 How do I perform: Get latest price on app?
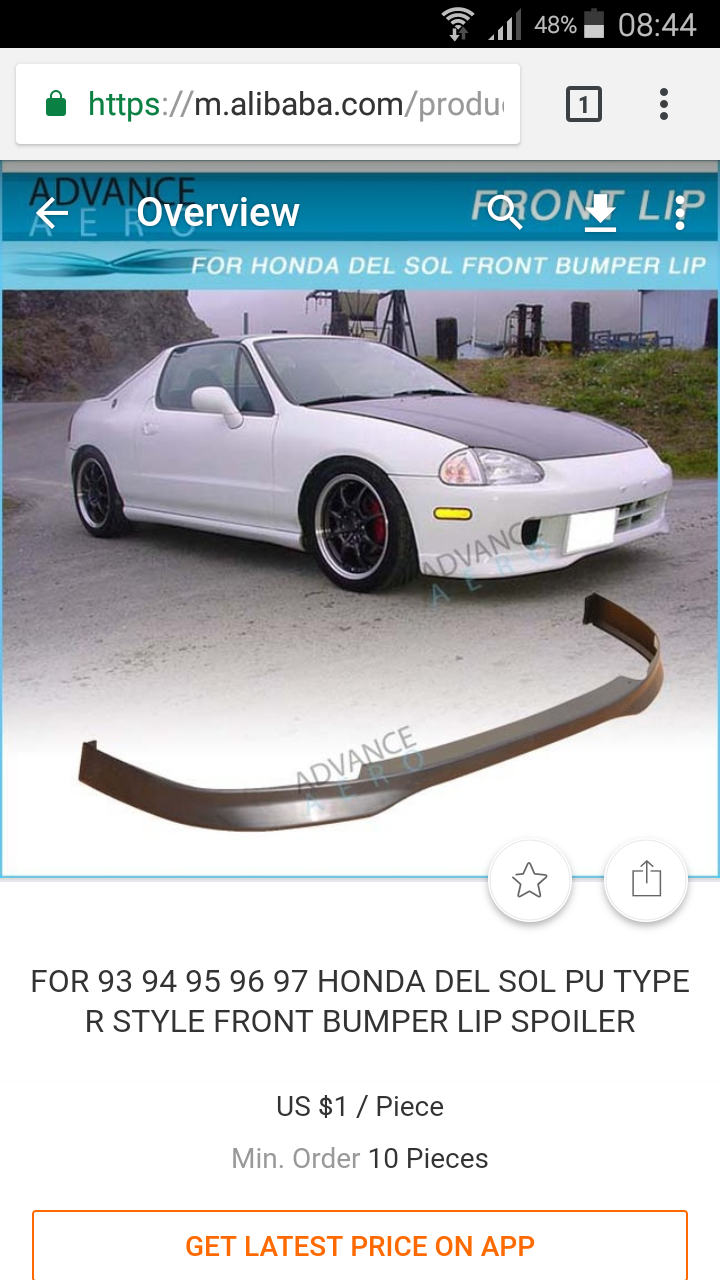click(360, 1245)
